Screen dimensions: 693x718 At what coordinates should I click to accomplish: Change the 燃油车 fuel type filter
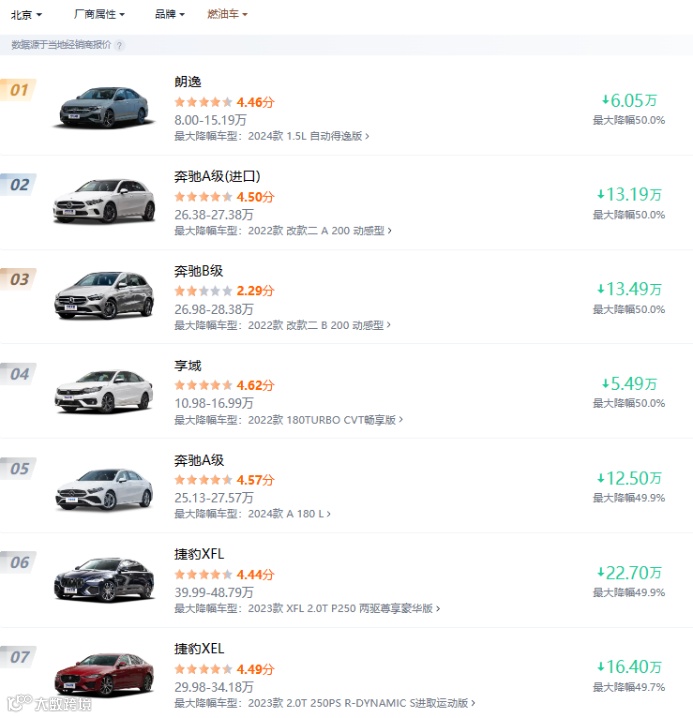[x=227, y=15]
